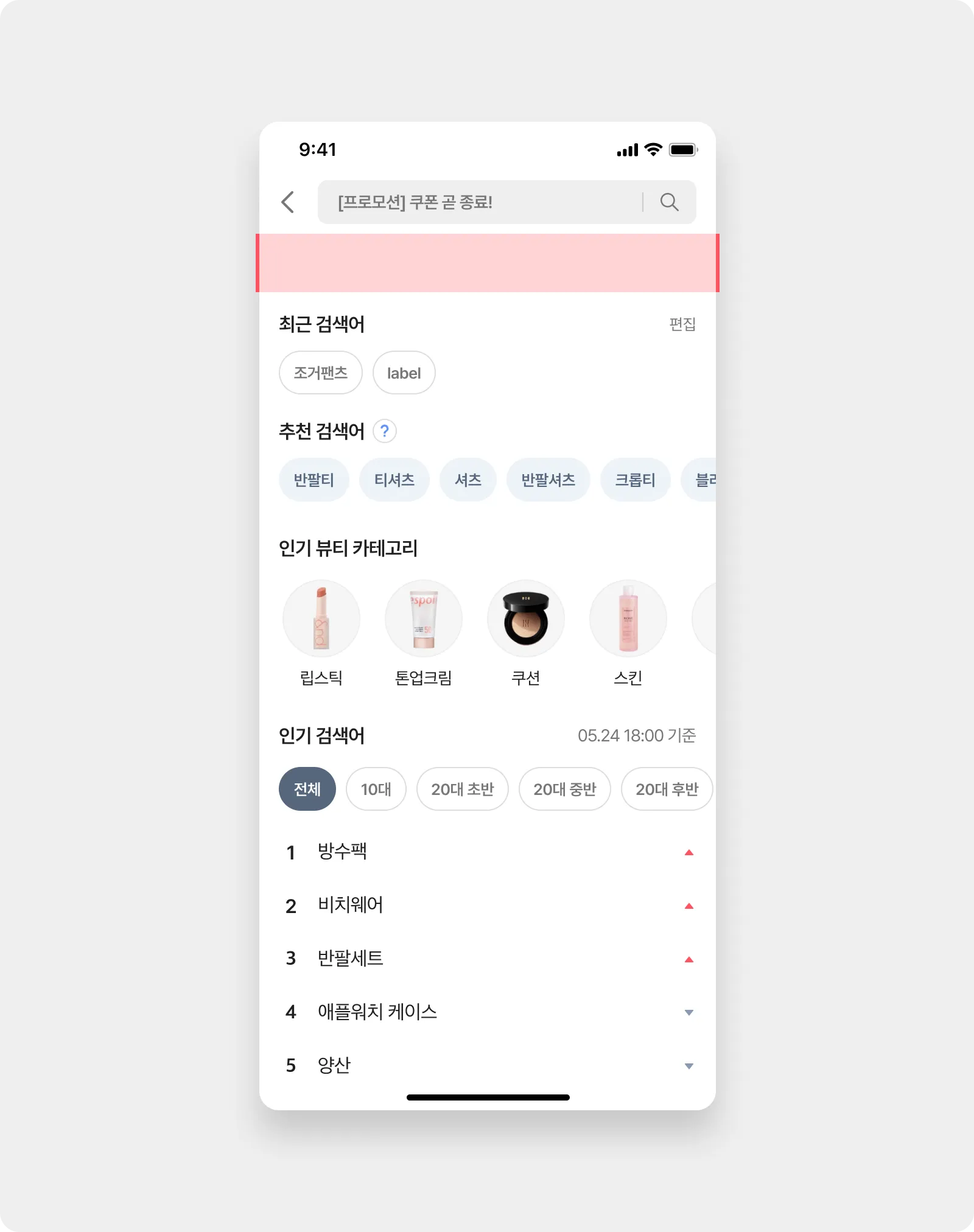
Task: Search the ranked keyword 애플워치 케이스
Action: (x=377, y=1012)
